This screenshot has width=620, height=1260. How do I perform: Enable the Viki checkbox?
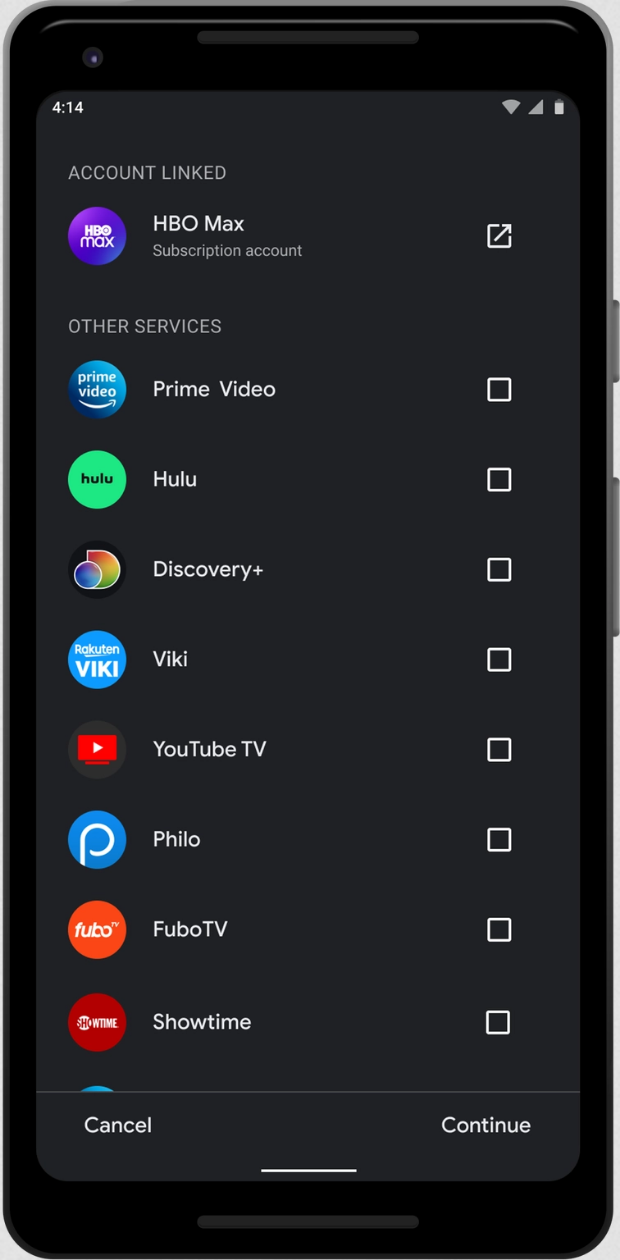(499, 659)
